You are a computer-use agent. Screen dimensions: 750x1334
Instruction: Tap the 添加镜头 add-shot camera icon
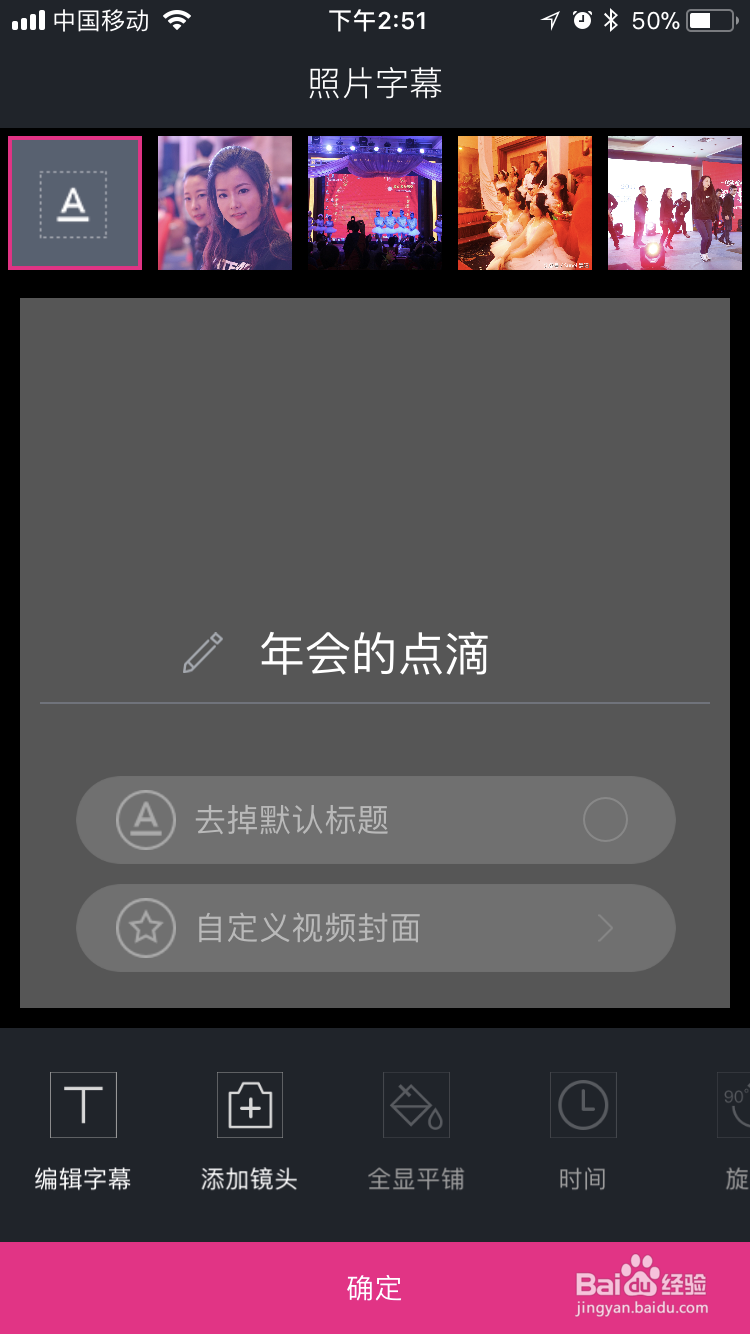(x=249, y=1105)
